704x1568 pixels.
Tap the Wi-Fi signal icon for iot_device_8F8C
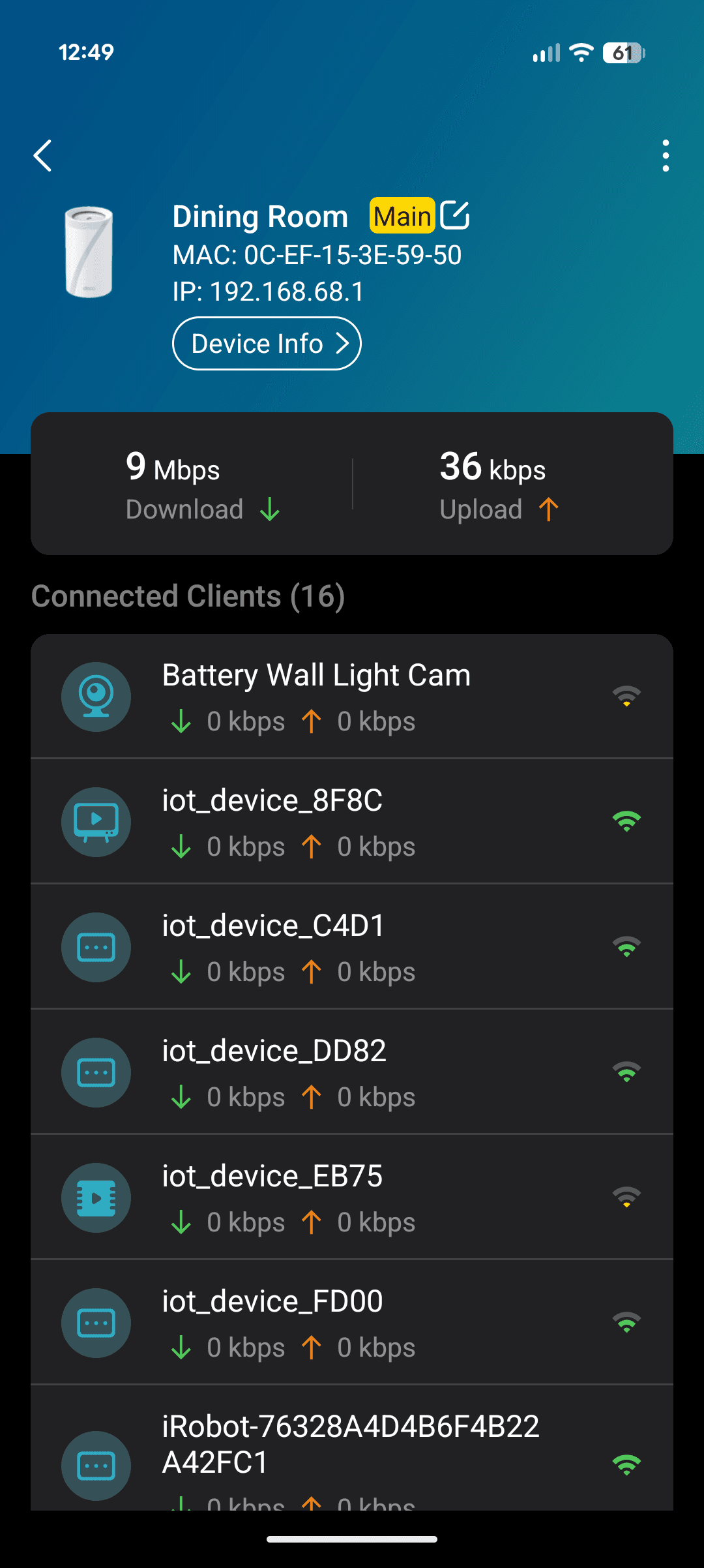coord(626,821)
